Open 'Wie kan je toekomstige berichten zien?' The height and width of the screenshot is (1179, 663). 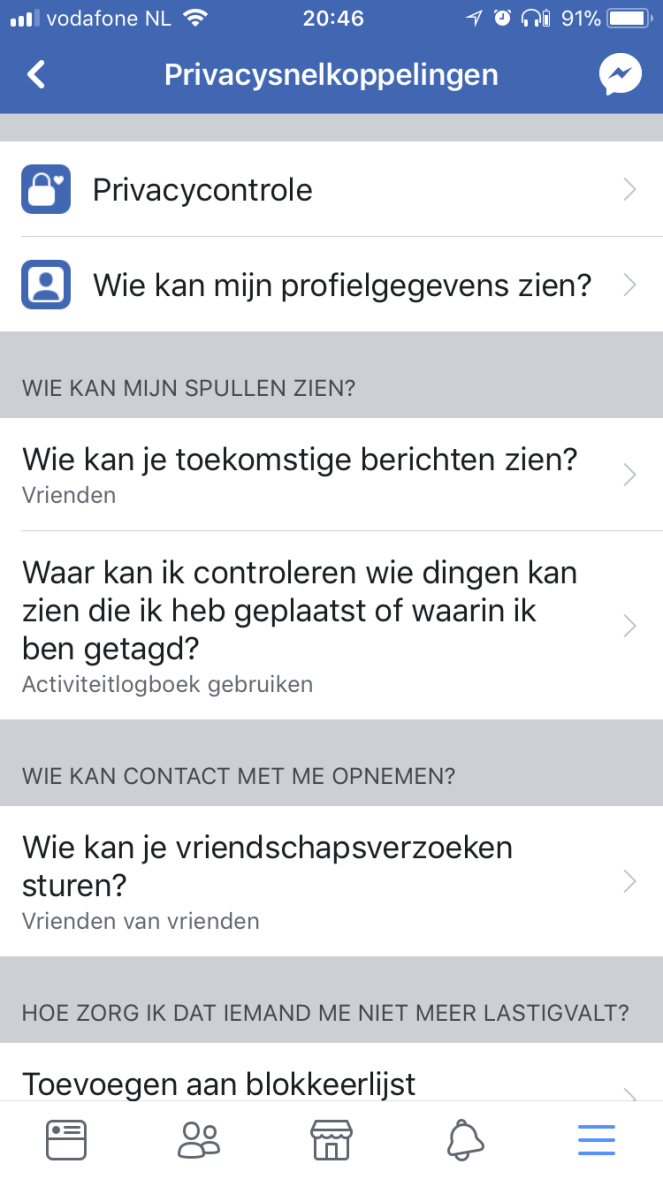pyautogui.click(x=330, y=474)
